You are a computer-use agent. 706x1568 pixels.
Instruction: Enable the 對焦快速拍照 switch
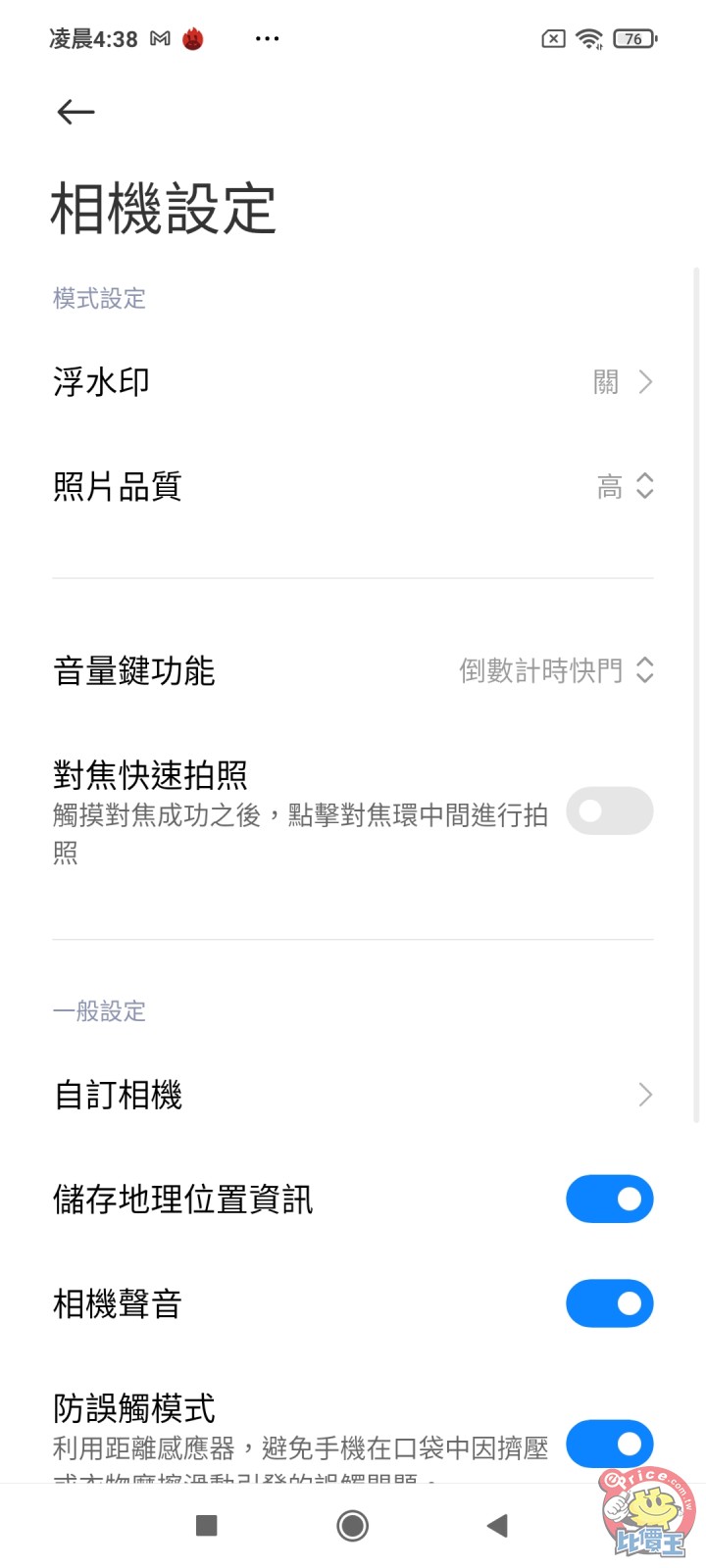pos(609,811)
